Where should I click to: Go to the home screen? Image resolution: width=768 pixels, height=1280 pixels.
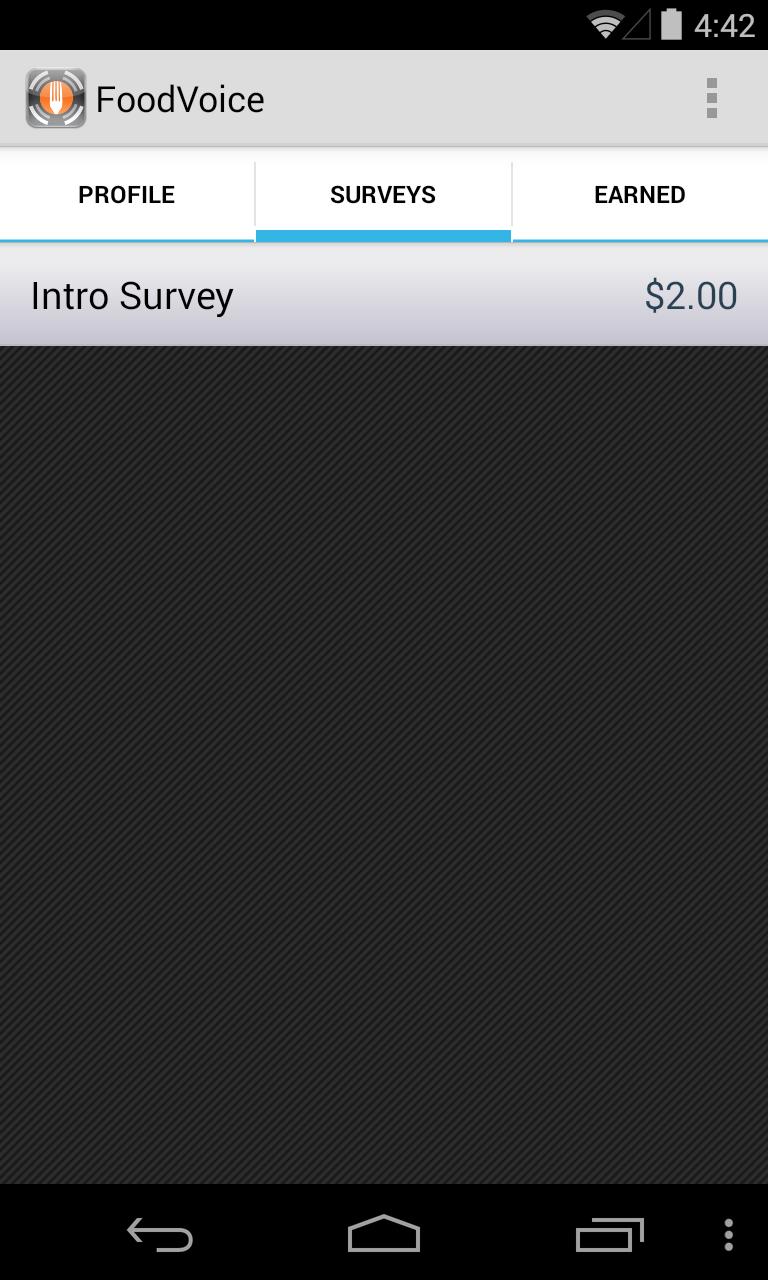(383, 1235)
